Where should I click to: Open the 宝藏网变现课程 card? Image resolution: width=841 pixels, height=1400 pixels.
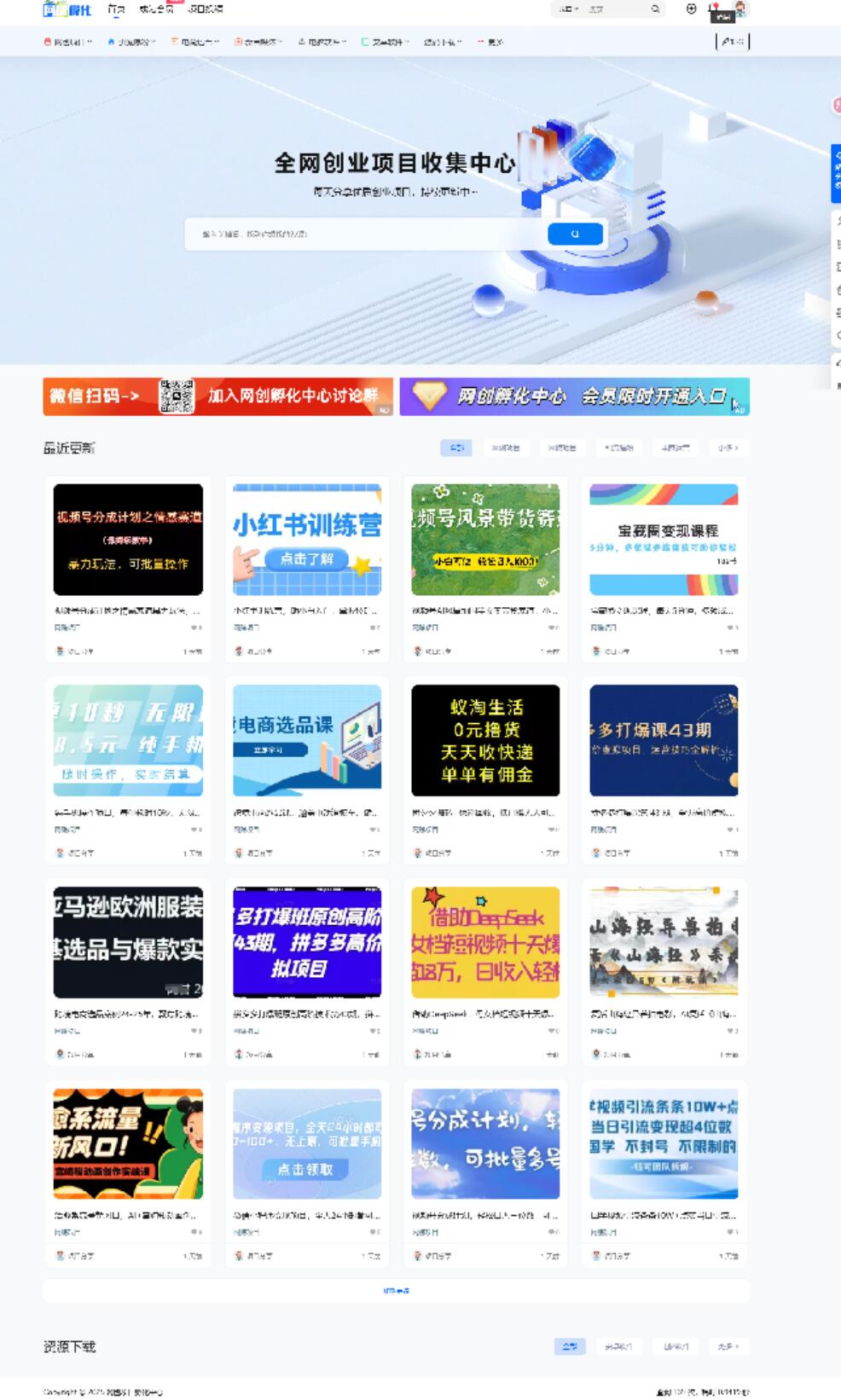664,540
